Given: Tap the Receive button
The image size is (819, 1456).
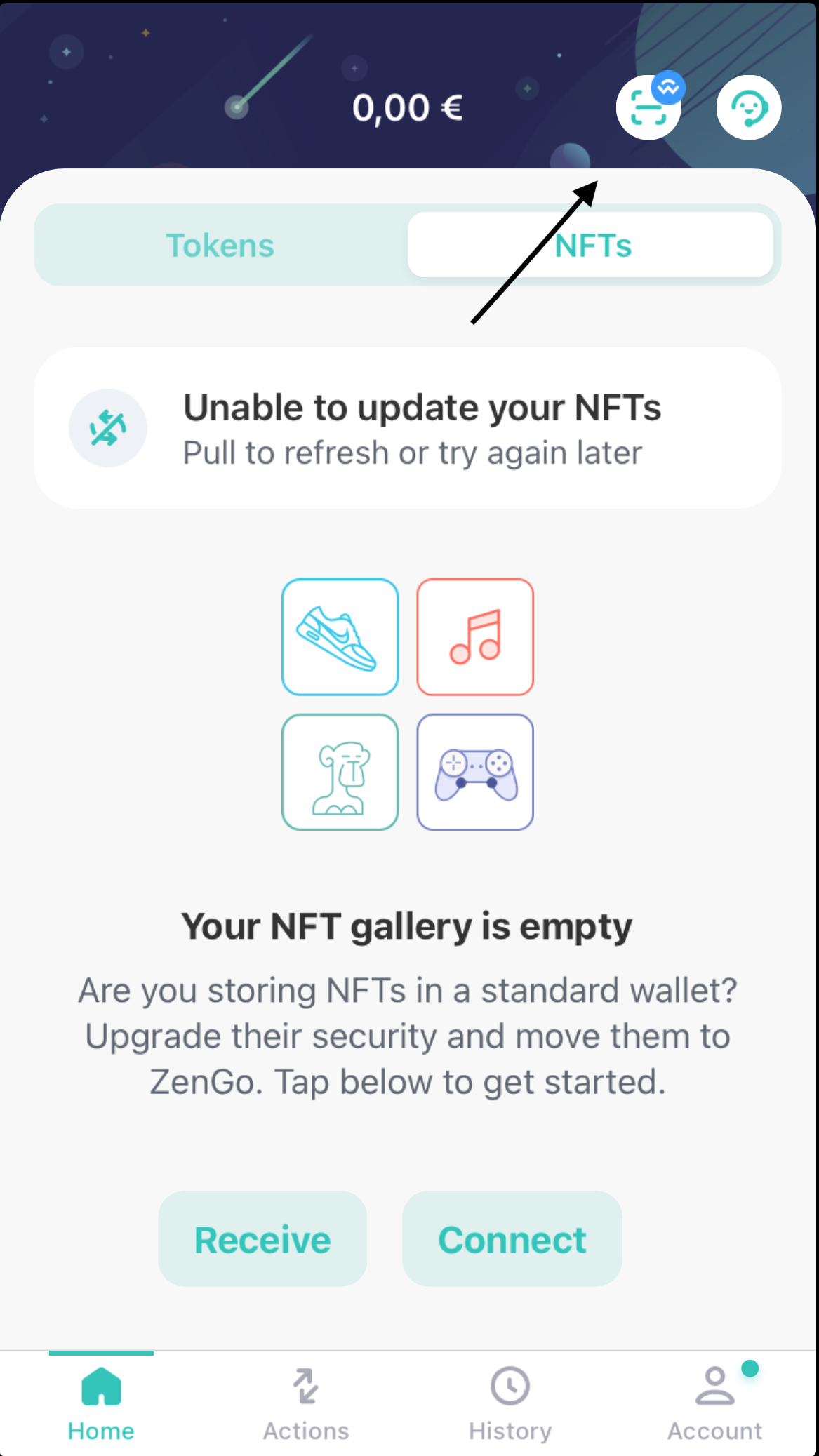Looking at the screenshot, I should (262, 1239).
